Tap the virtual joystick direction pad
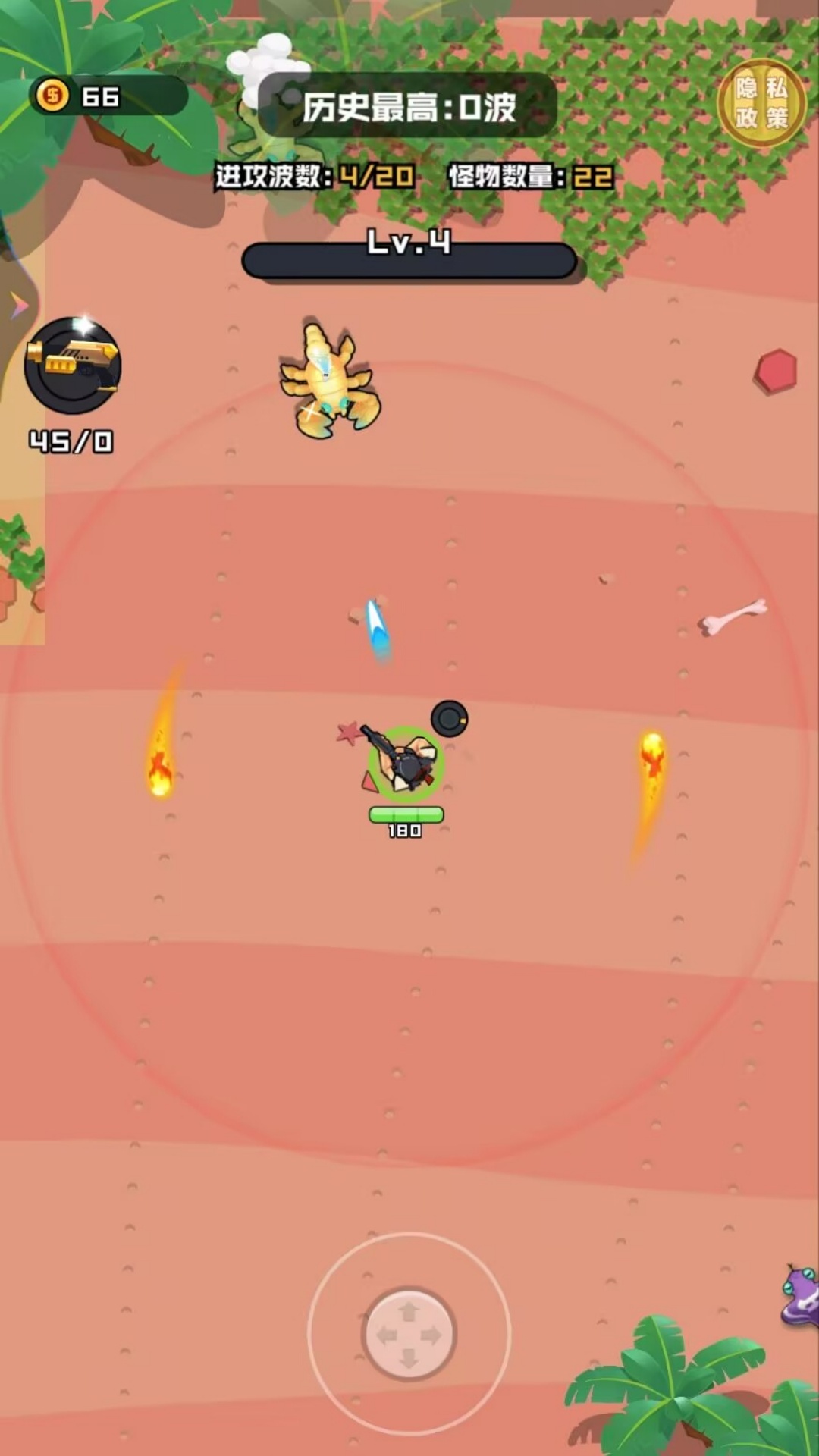The image size is (819, 1456). point(409,1333)
